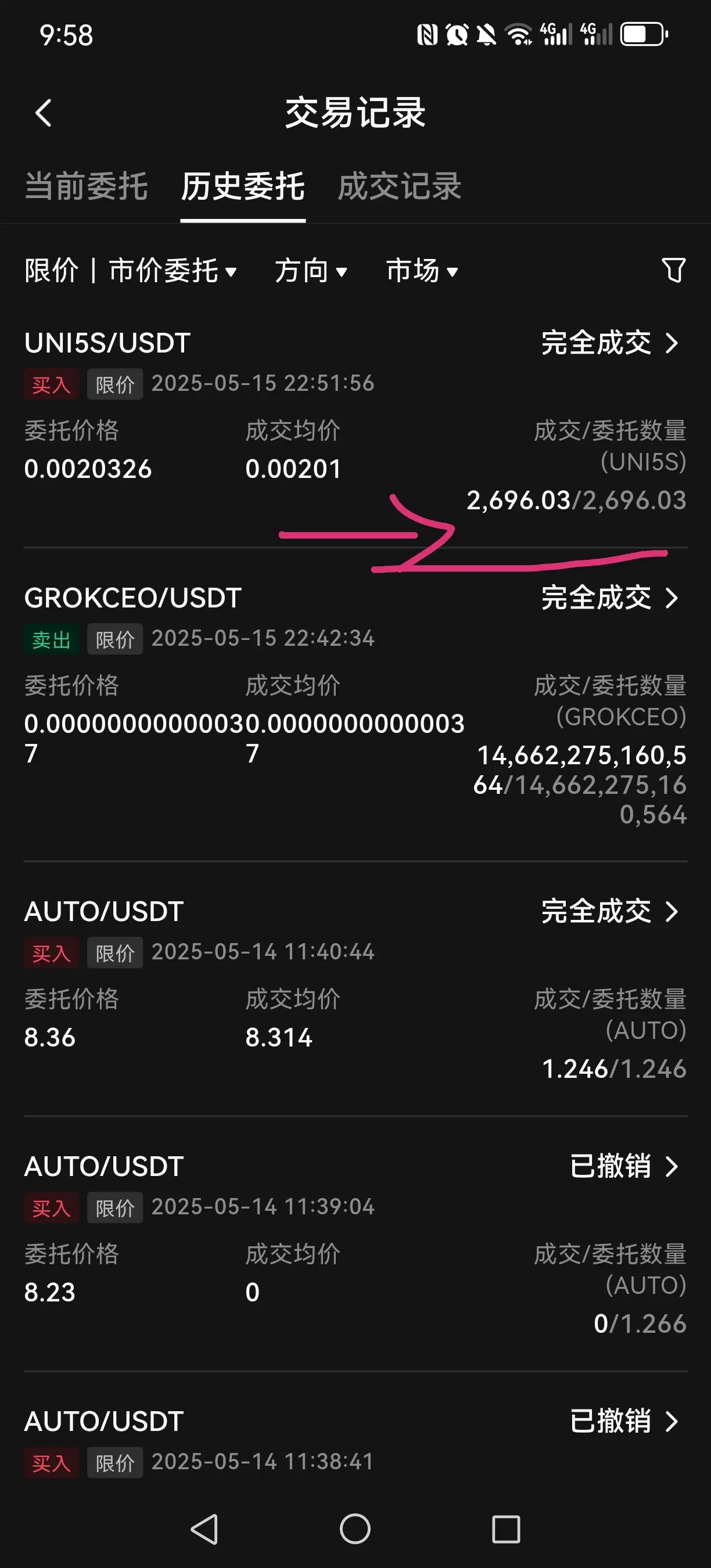Viewport: 711px width, 1568px height.
Task: Go back from the 交易记录 page
Action: pyautogui.click(x=43, y=113)
